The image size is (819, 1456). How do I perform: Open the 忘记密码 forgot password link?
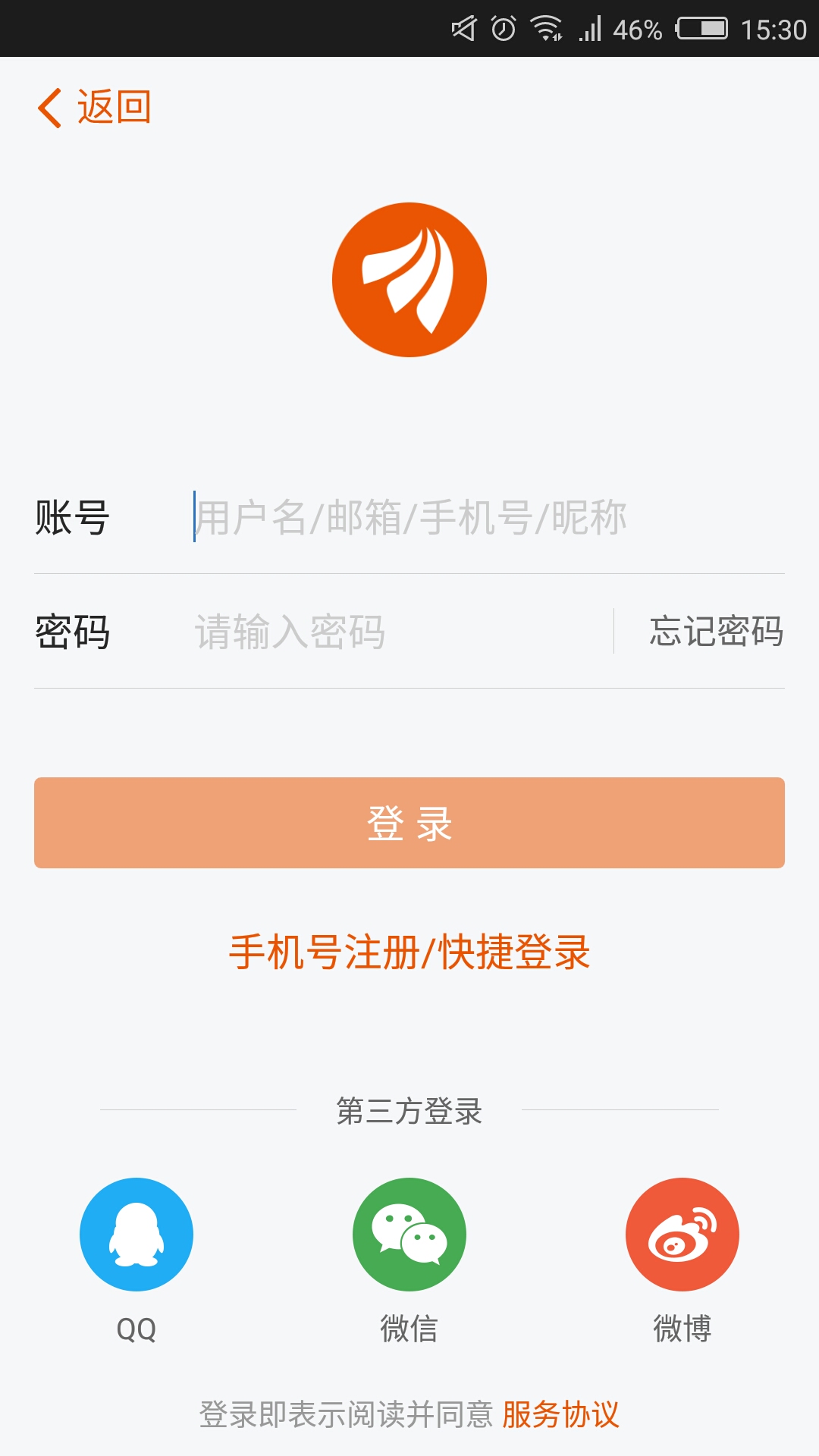716,632
